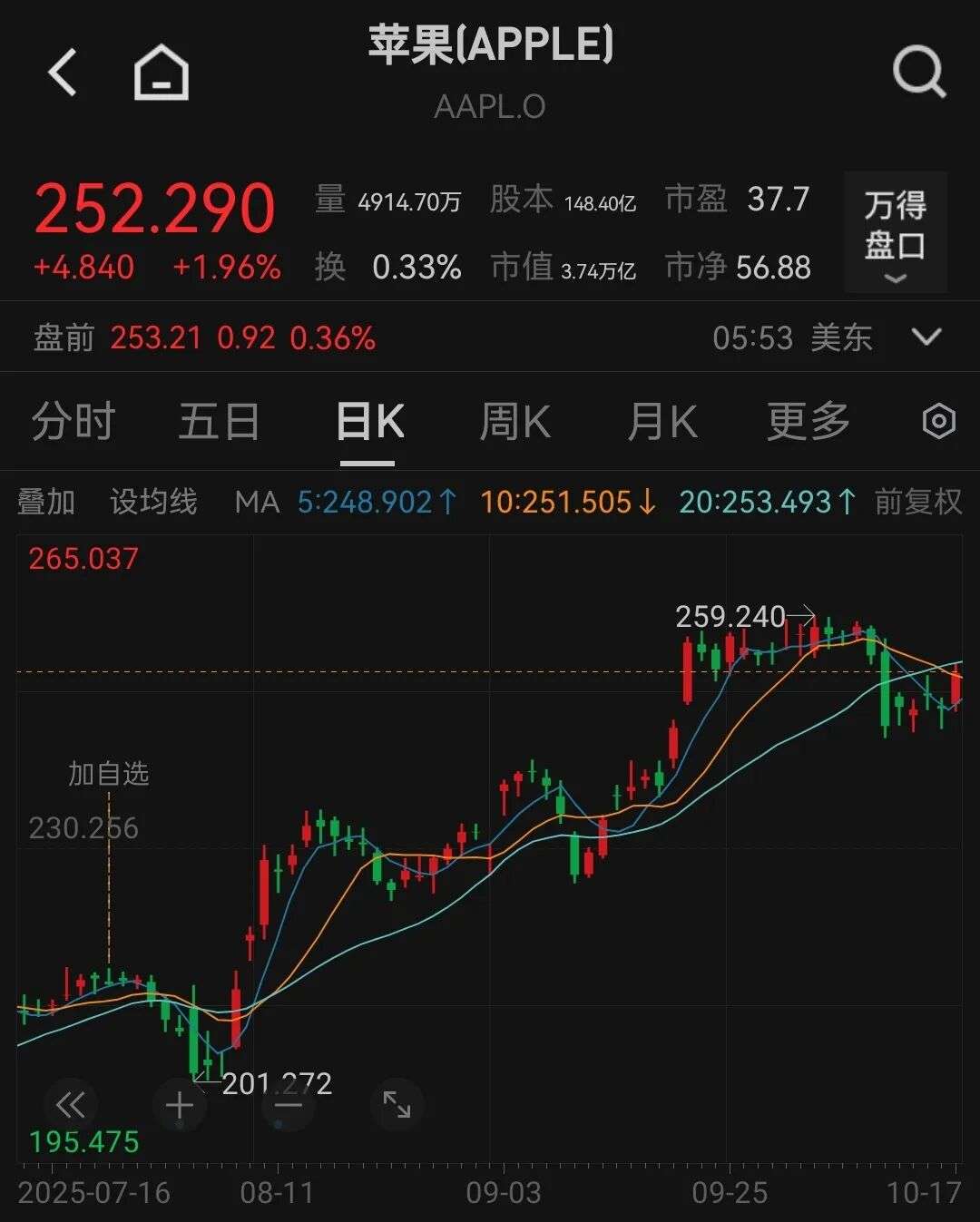Screen dimensions: 980x1222
Task: Select the 日K chart tab
Action: (368, 423)
